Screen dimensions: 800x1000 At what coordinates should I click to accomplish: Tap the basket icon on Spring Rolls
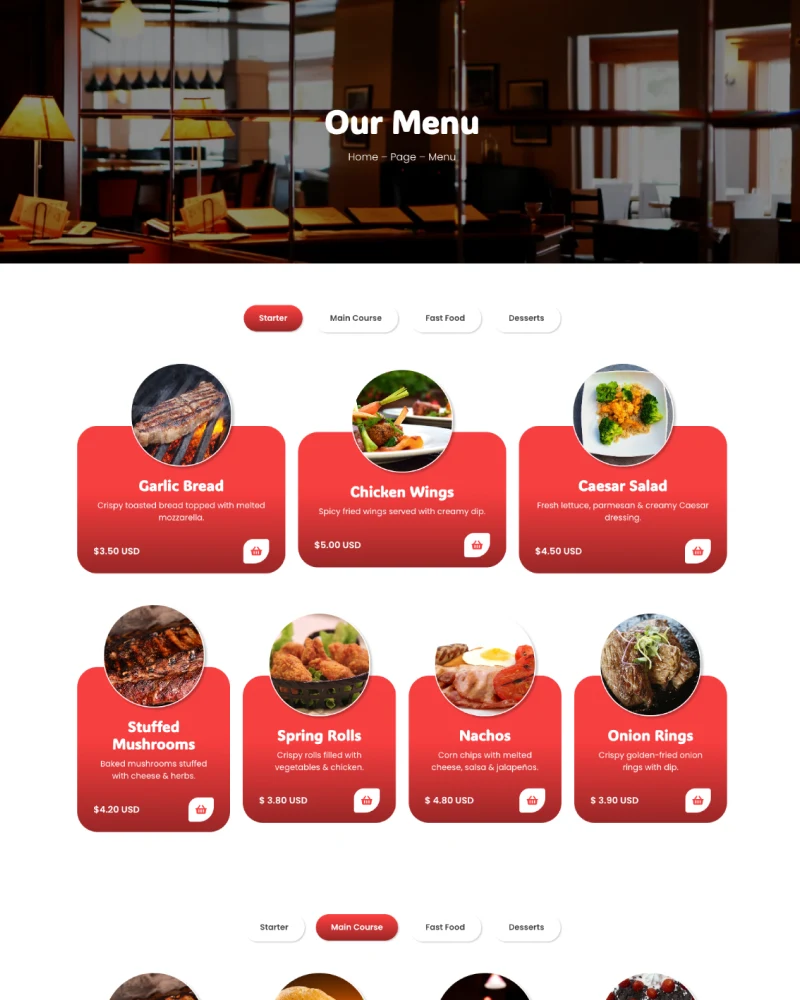[367, 800]
